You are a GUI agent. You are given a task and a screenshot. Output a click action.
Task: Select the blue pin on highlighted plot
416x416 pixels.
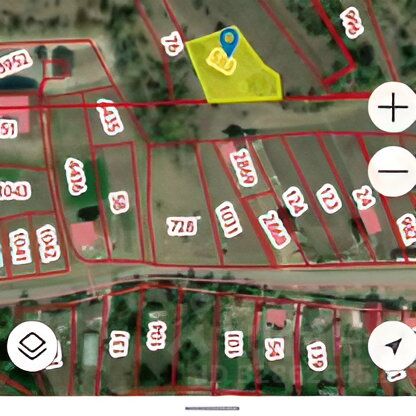coord(229,42)
